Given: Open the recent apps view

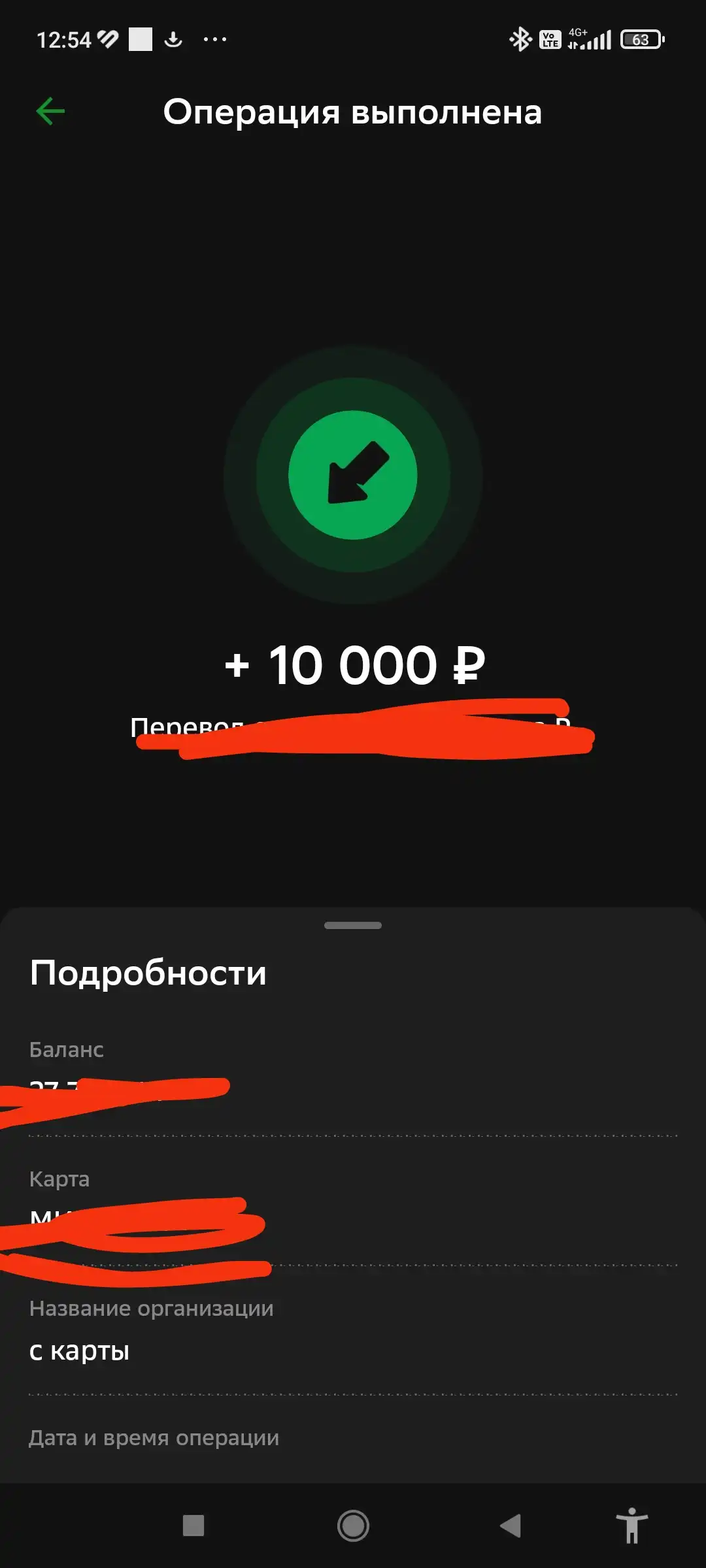Looking at the screenshot, I should tap(193, 1526).
